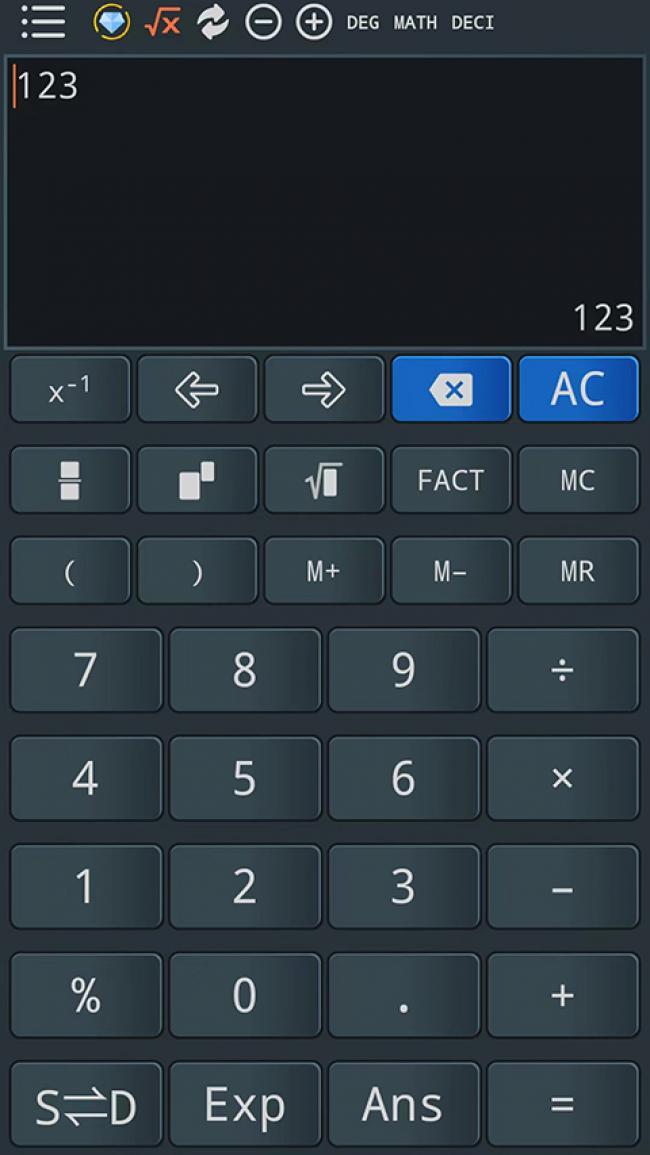The width and height of the screenshot is (650, 1155).
Task: Enter the digit 7
Action: click(86, 670)
